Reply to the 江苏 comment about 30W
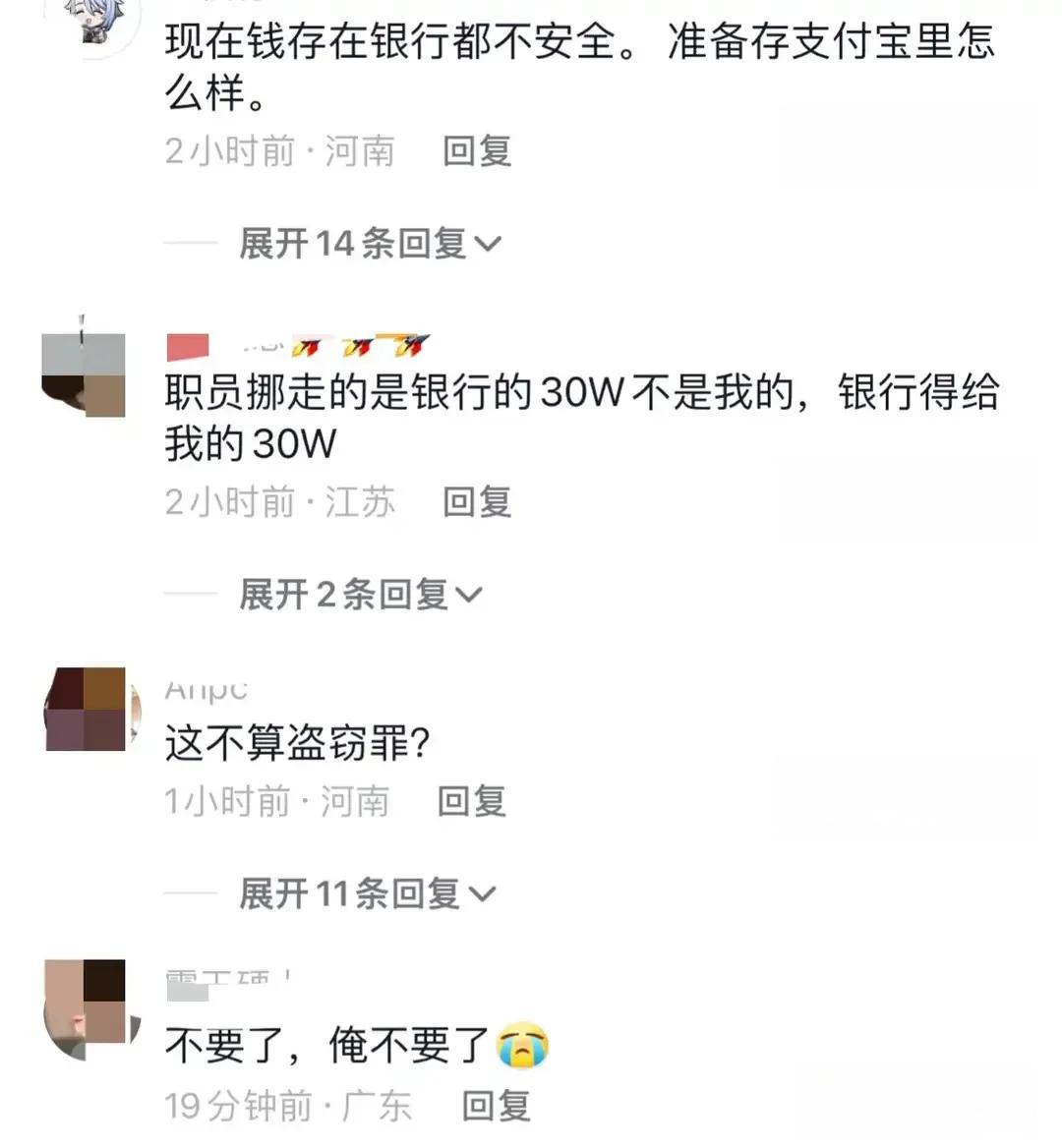This screenshot has height=1148, width=1062. point(477,502)
